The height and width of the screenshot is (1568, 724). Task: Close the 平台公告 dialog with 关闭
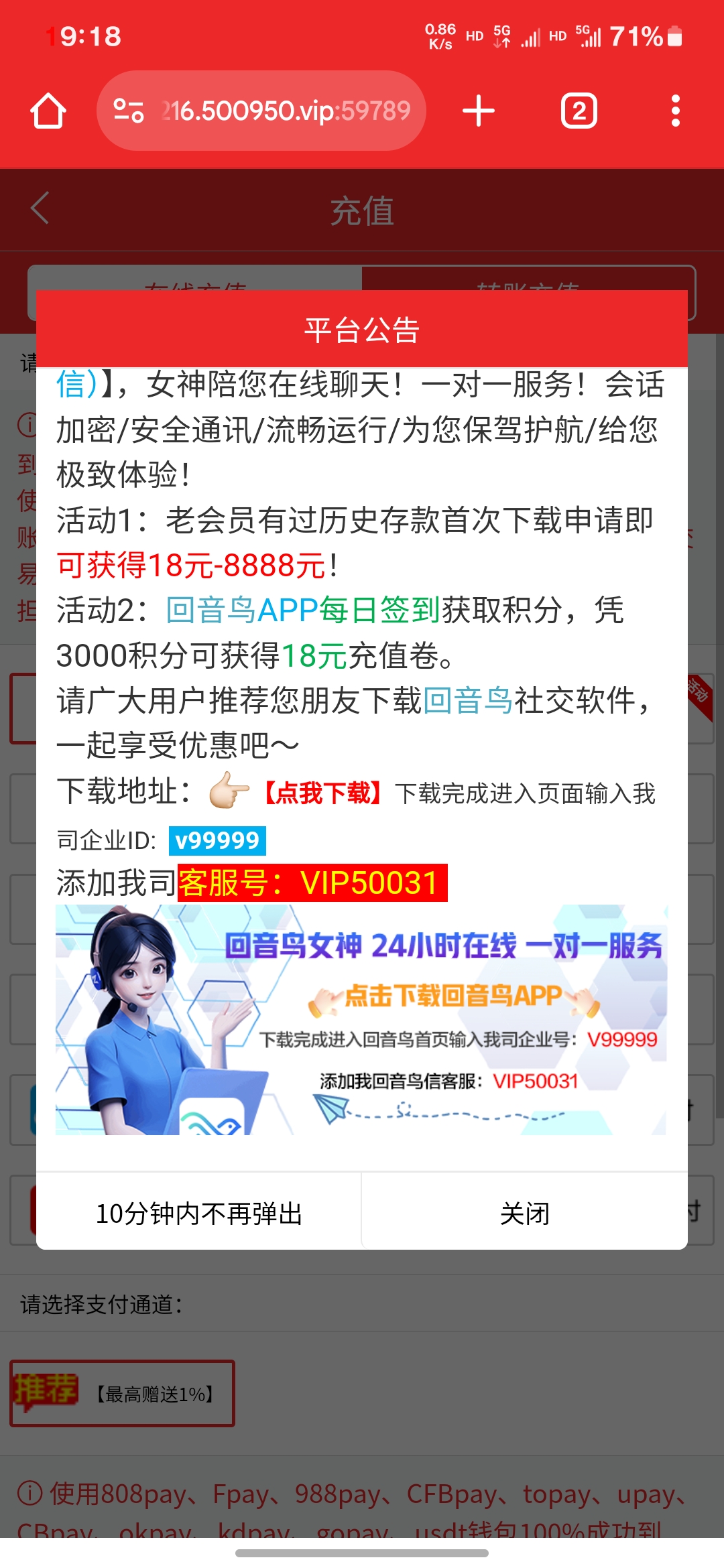(525, 1213)
